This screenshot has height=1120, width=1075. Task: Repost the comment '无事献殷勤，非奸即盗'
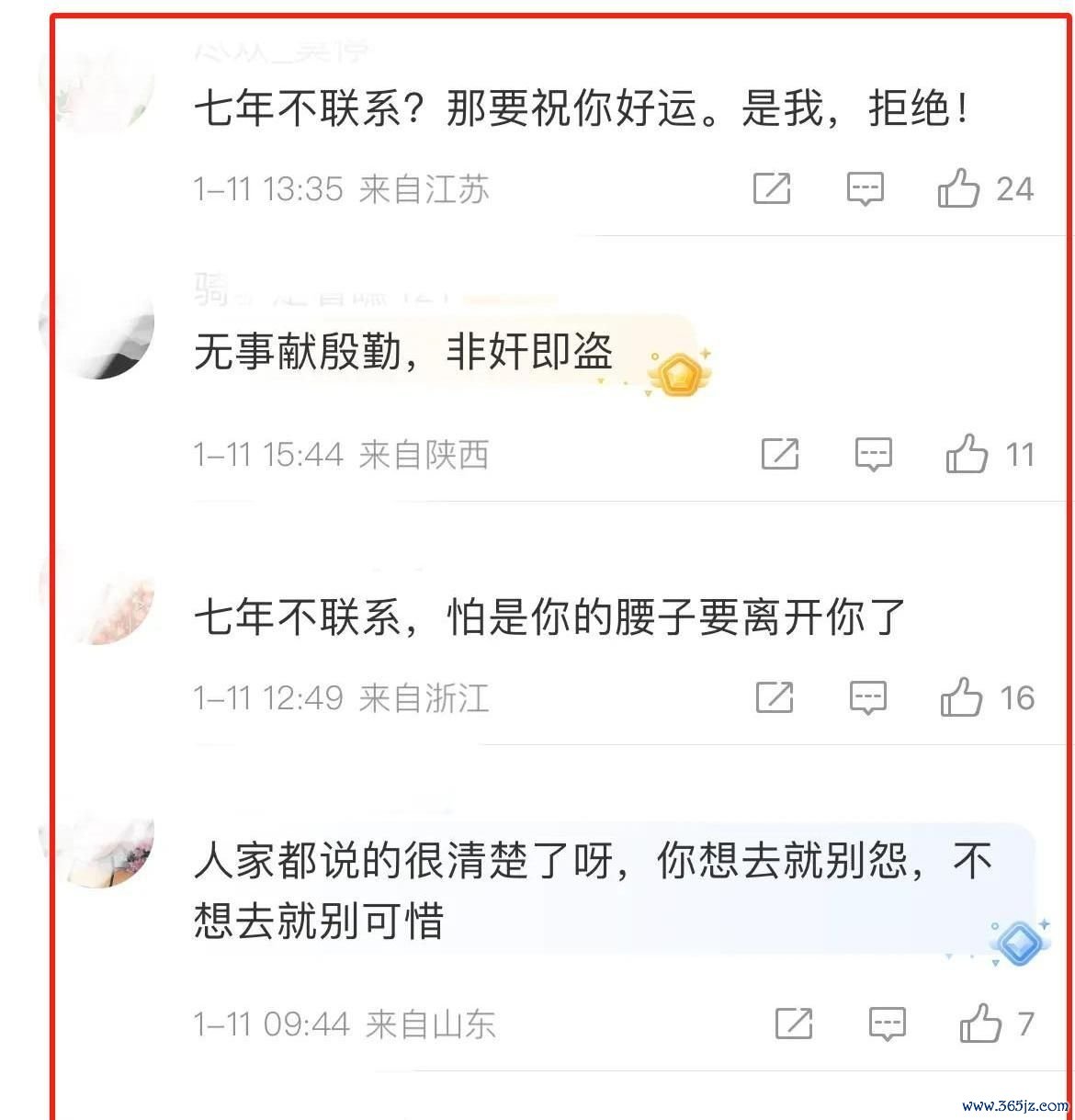click(780, 454)
